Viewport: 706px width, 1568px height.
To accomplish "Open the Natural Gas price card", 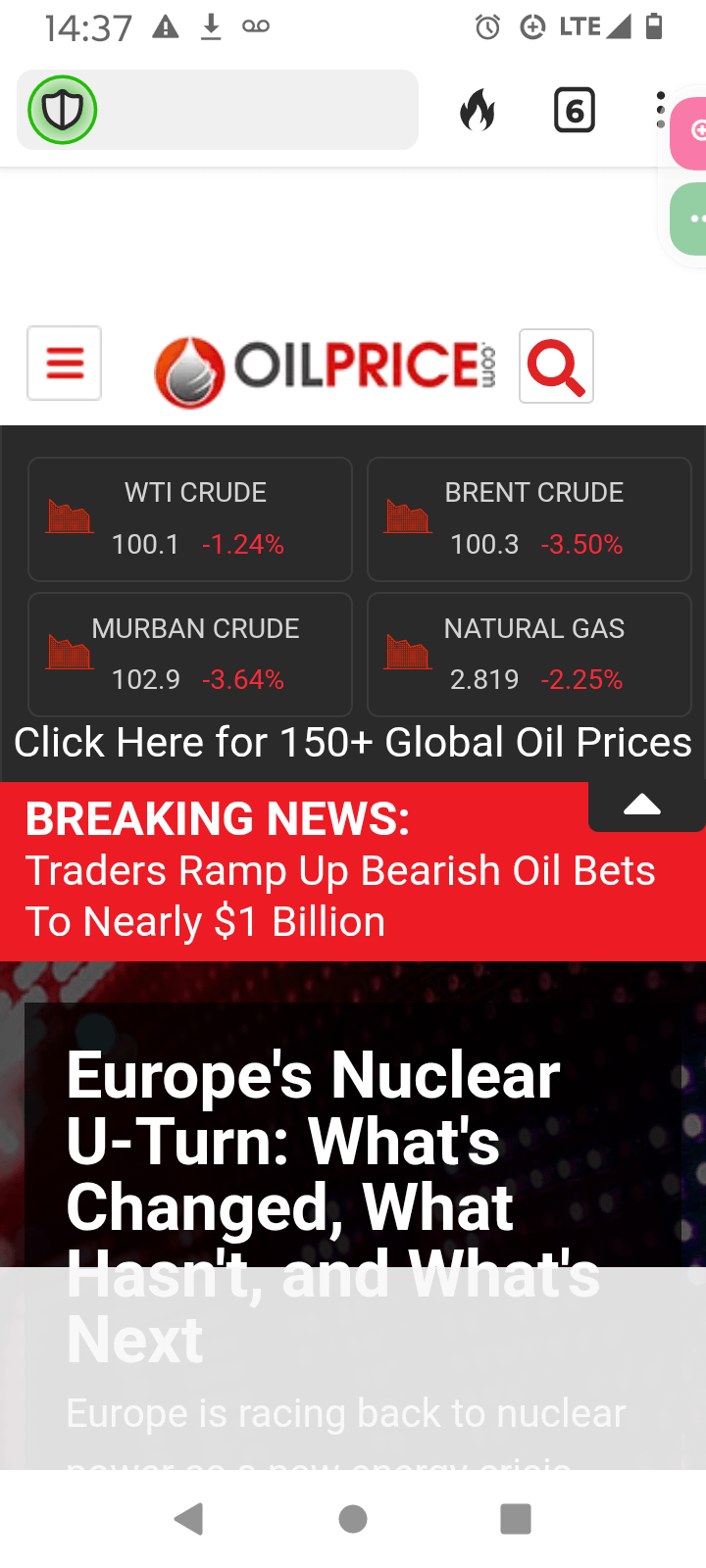I will coord(529,655).
